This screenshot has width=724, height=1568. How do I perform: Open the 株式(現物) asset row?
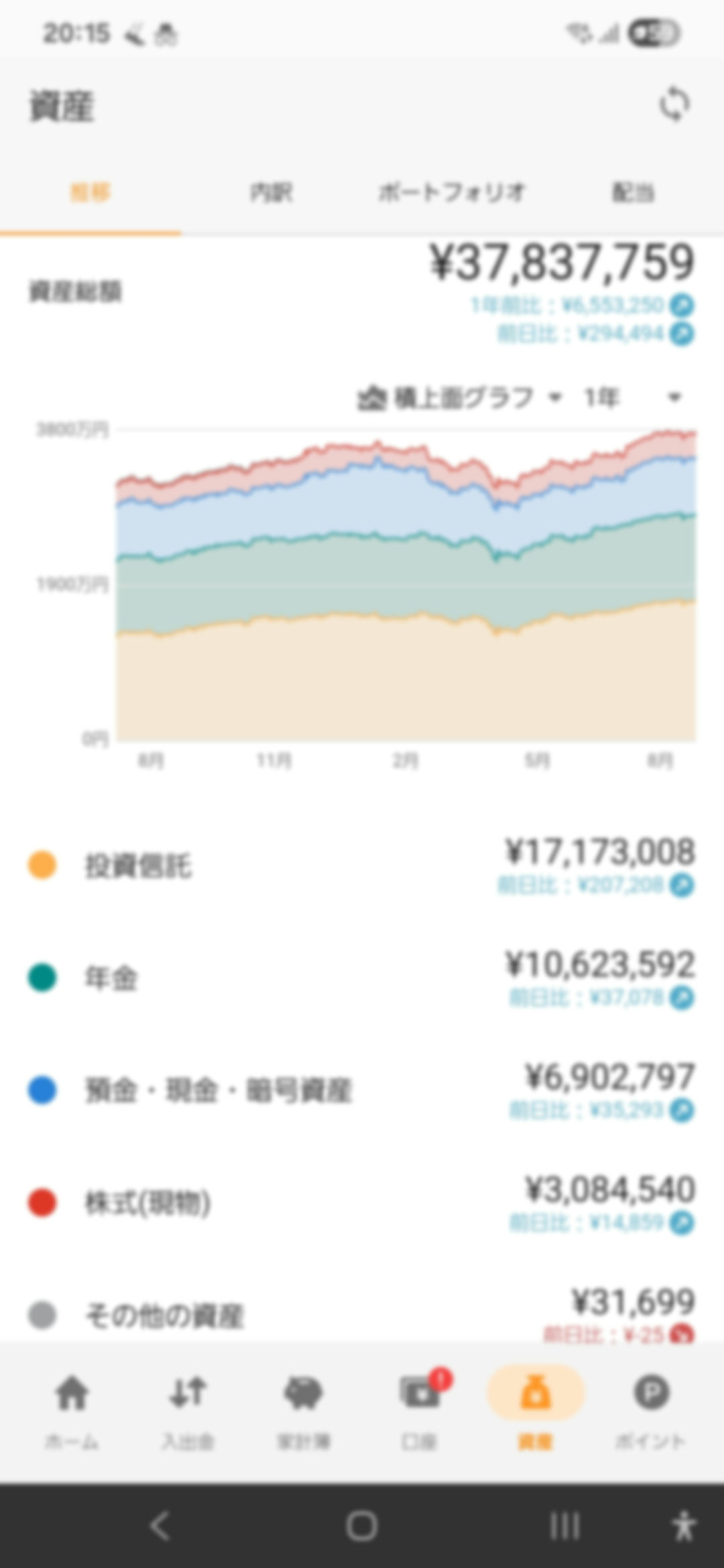pos(362,1203)
